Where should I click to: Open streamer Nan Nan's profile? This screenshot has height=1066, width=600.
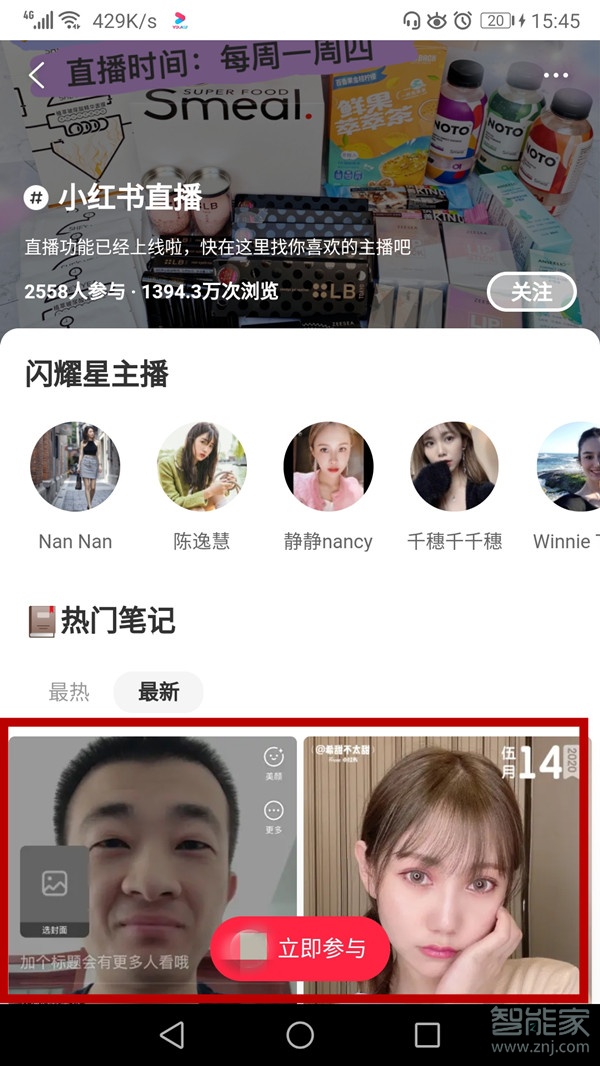75,467
